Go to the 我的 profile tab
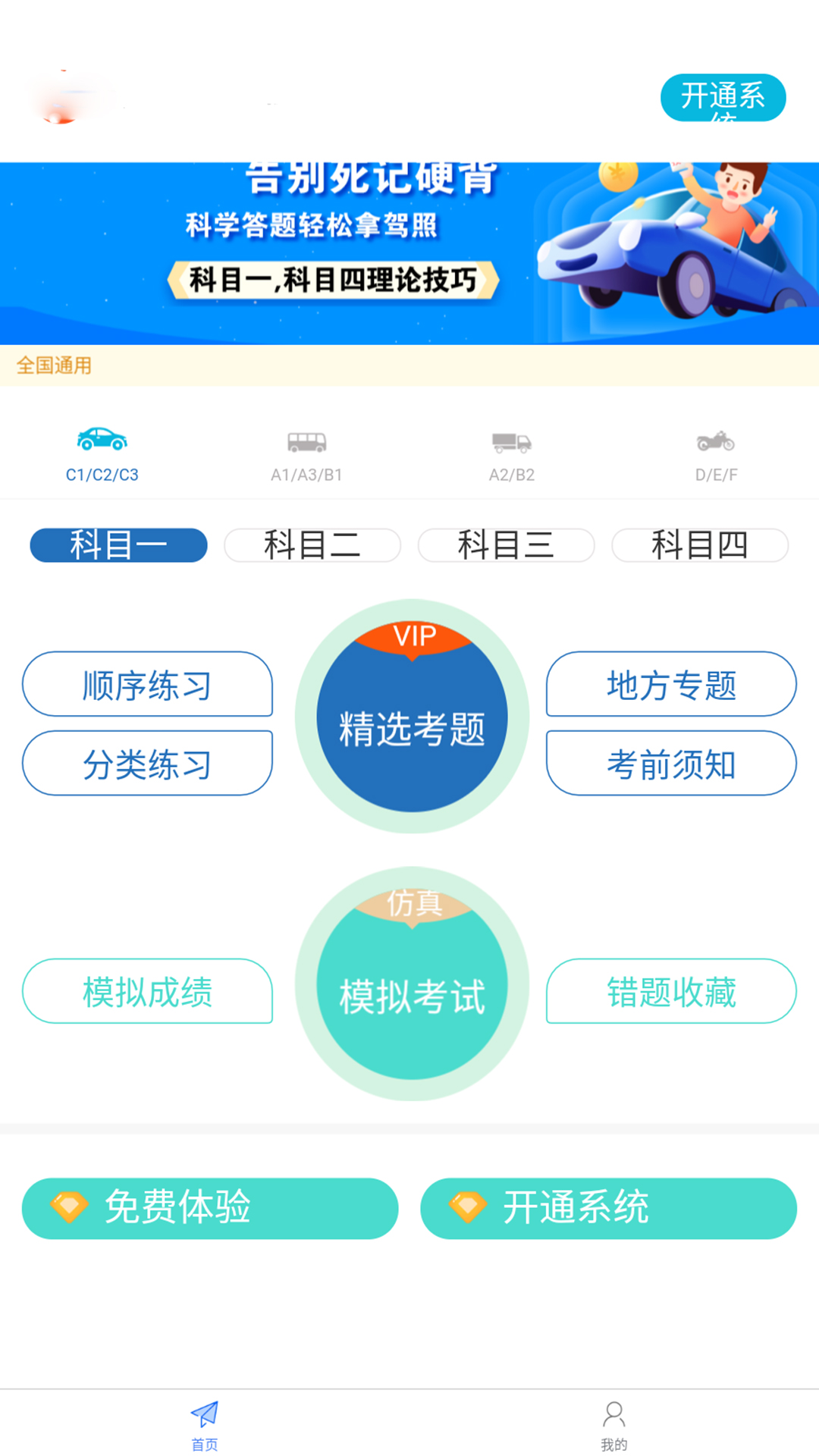 pos(613,1425)
